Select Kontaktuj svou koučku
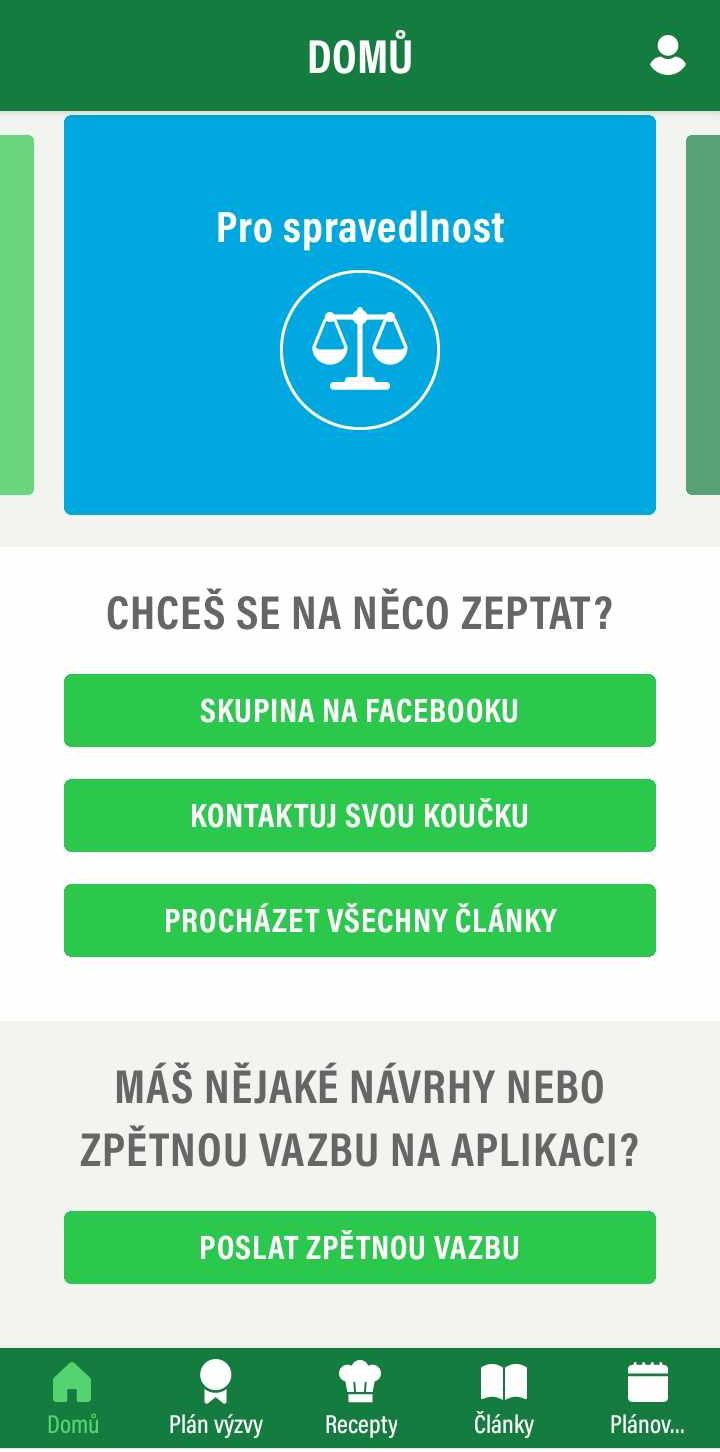 coord(360,816)
